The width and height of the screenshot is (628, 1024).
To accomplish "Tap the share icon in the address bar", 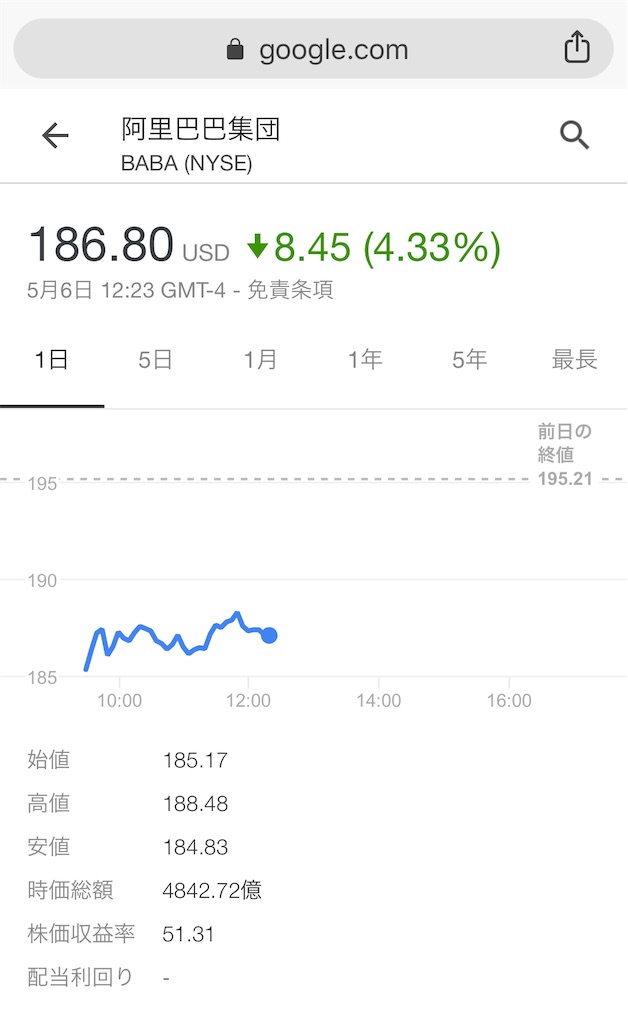I will [x=577, y=48].
